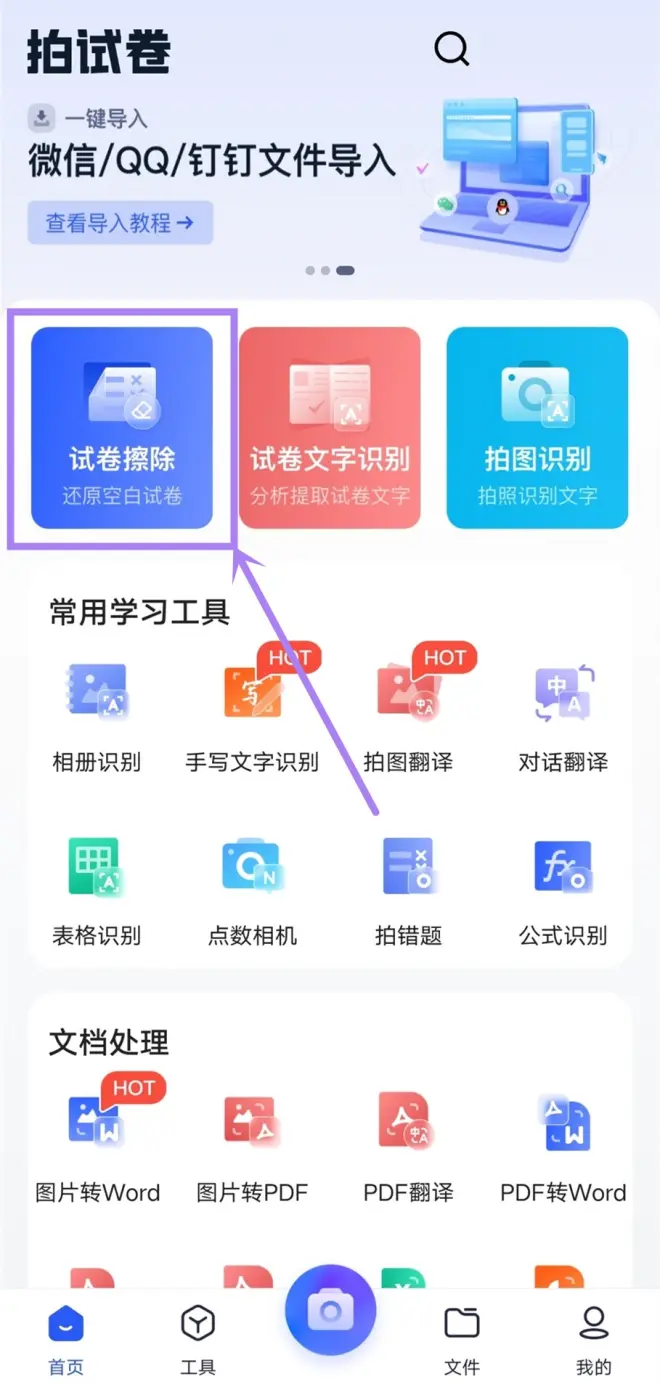Open 拍图识别 card

537,428
